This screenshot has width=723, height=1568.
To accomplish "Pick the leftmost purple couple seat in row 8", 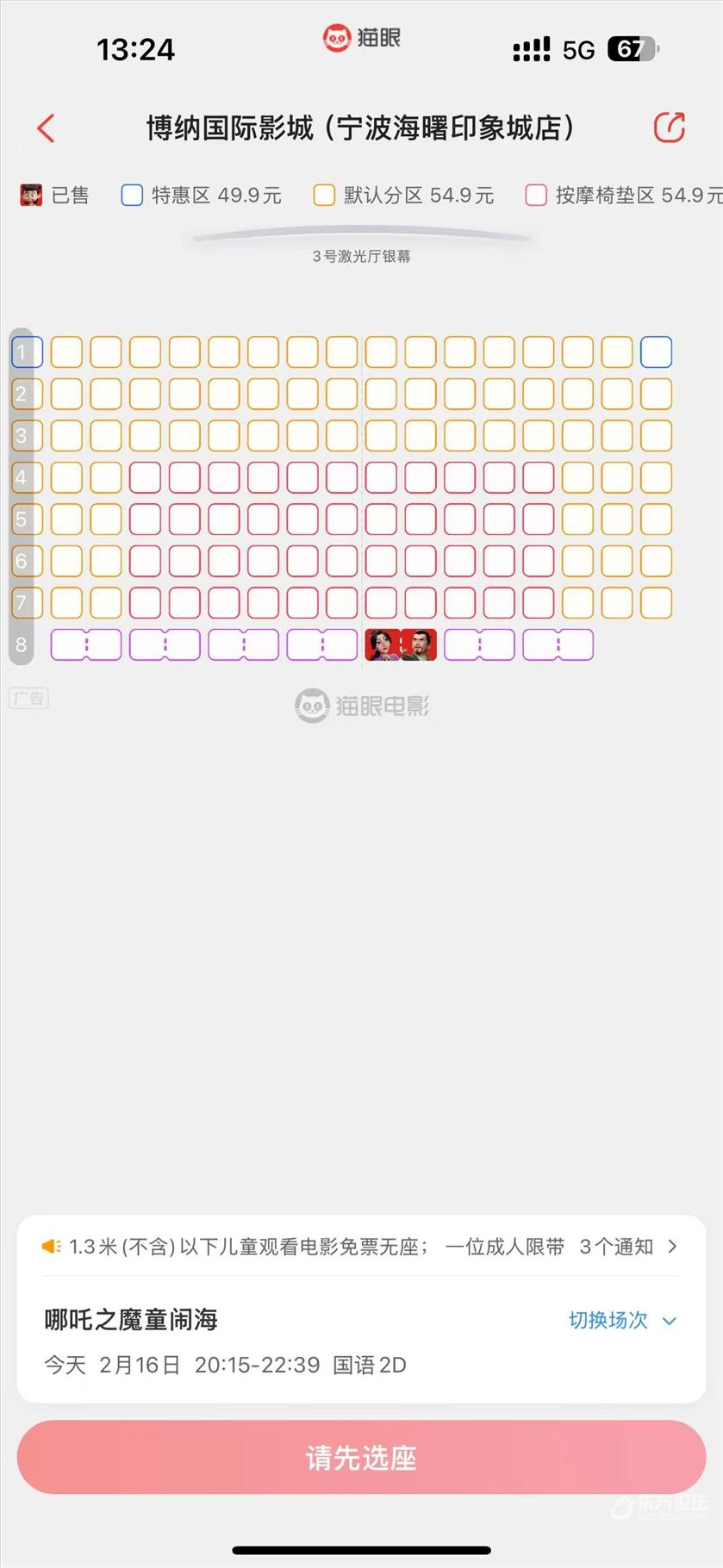I will [85, 644].
